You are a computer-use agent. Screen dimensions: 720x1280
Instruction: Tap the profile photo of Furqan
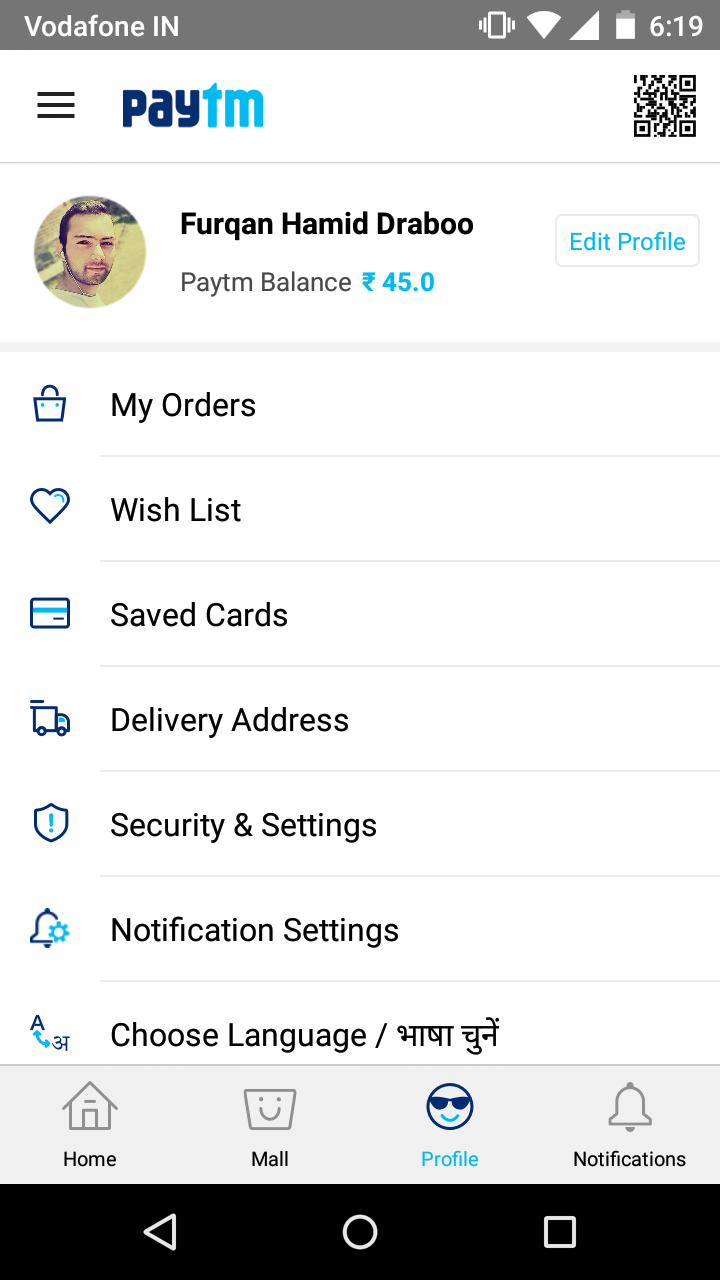pos(90,252)
